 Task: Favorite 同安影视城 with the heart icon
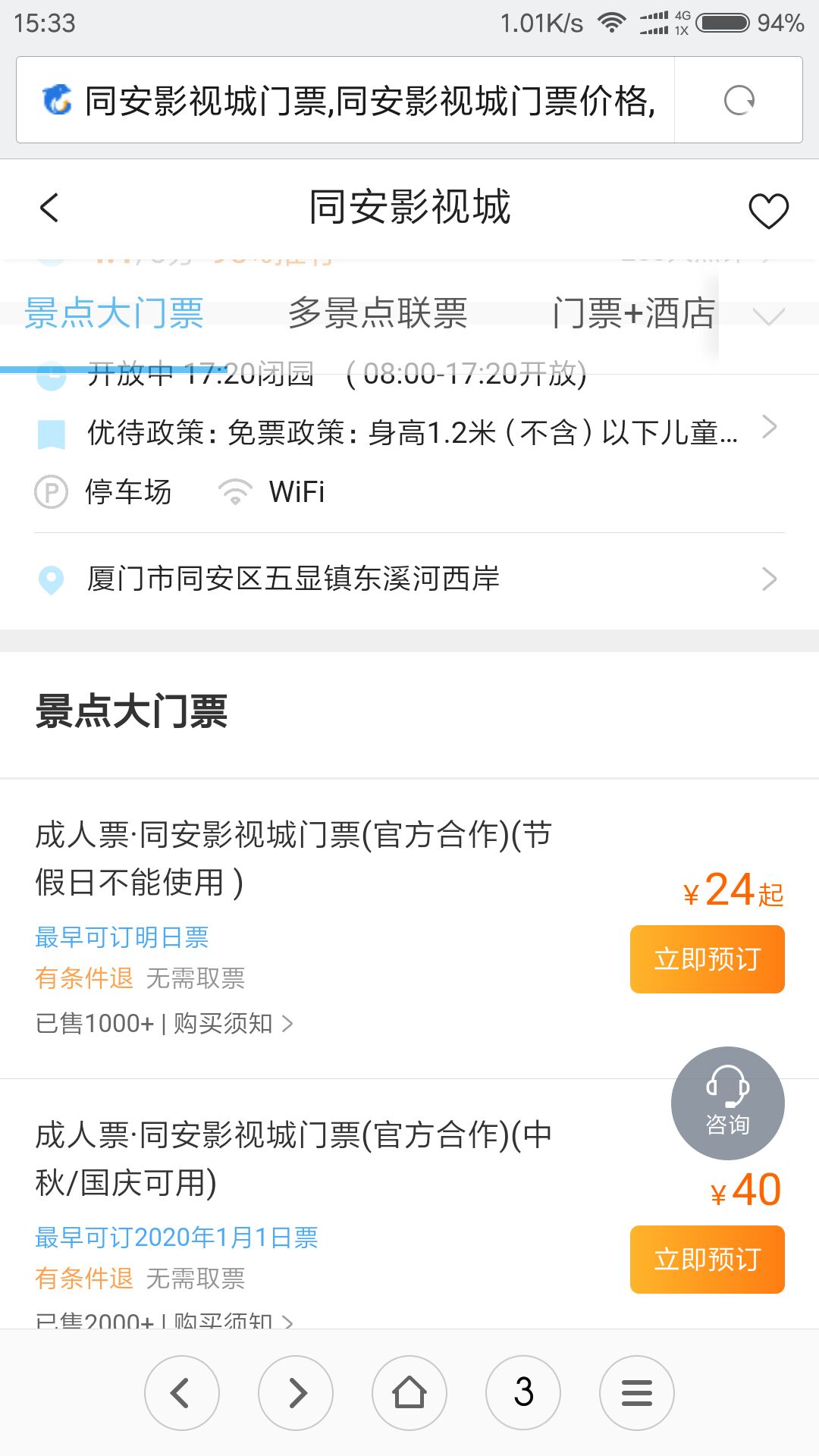coord(768,210)
